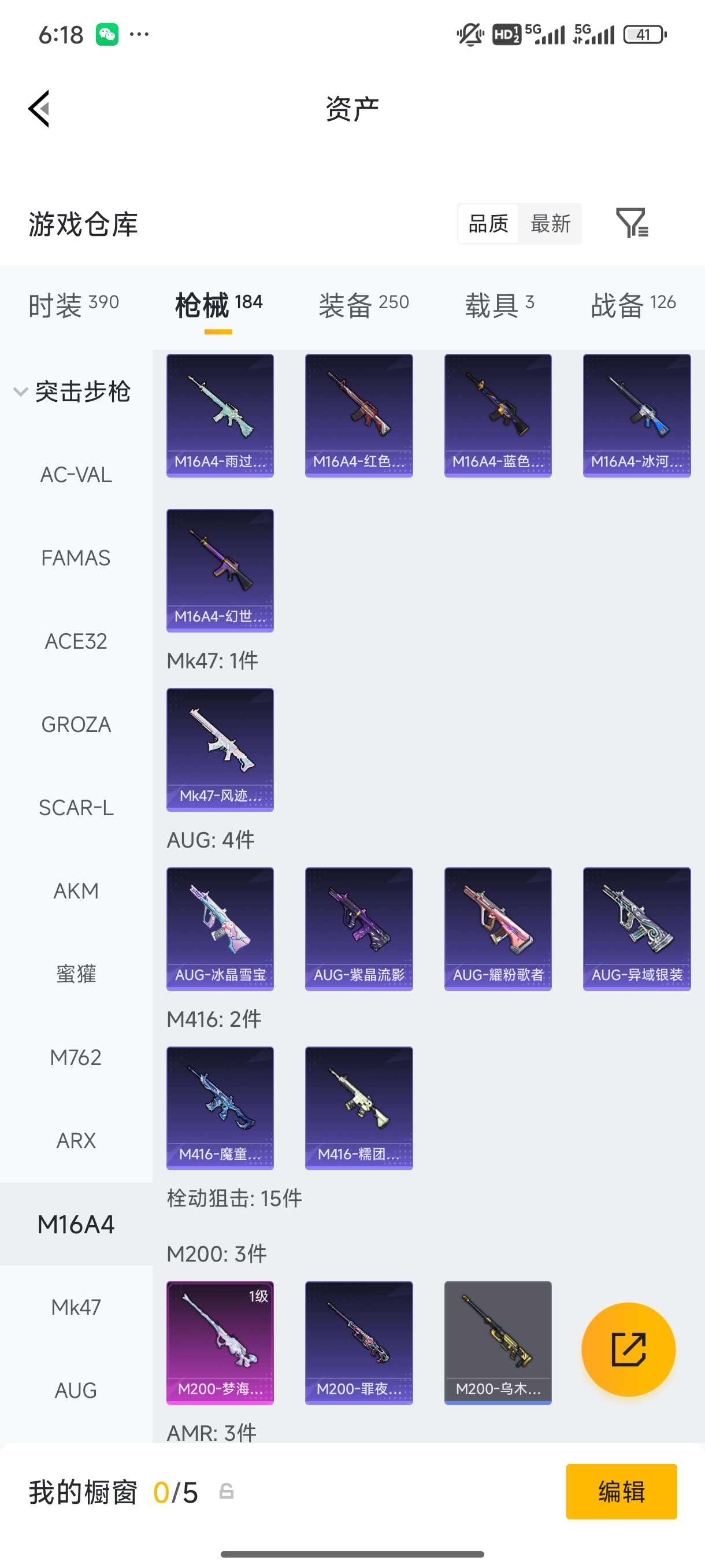This screenshot has height=1568, width=705.
Task: Open the filter icon beside 最新
Action: [632, 223]
